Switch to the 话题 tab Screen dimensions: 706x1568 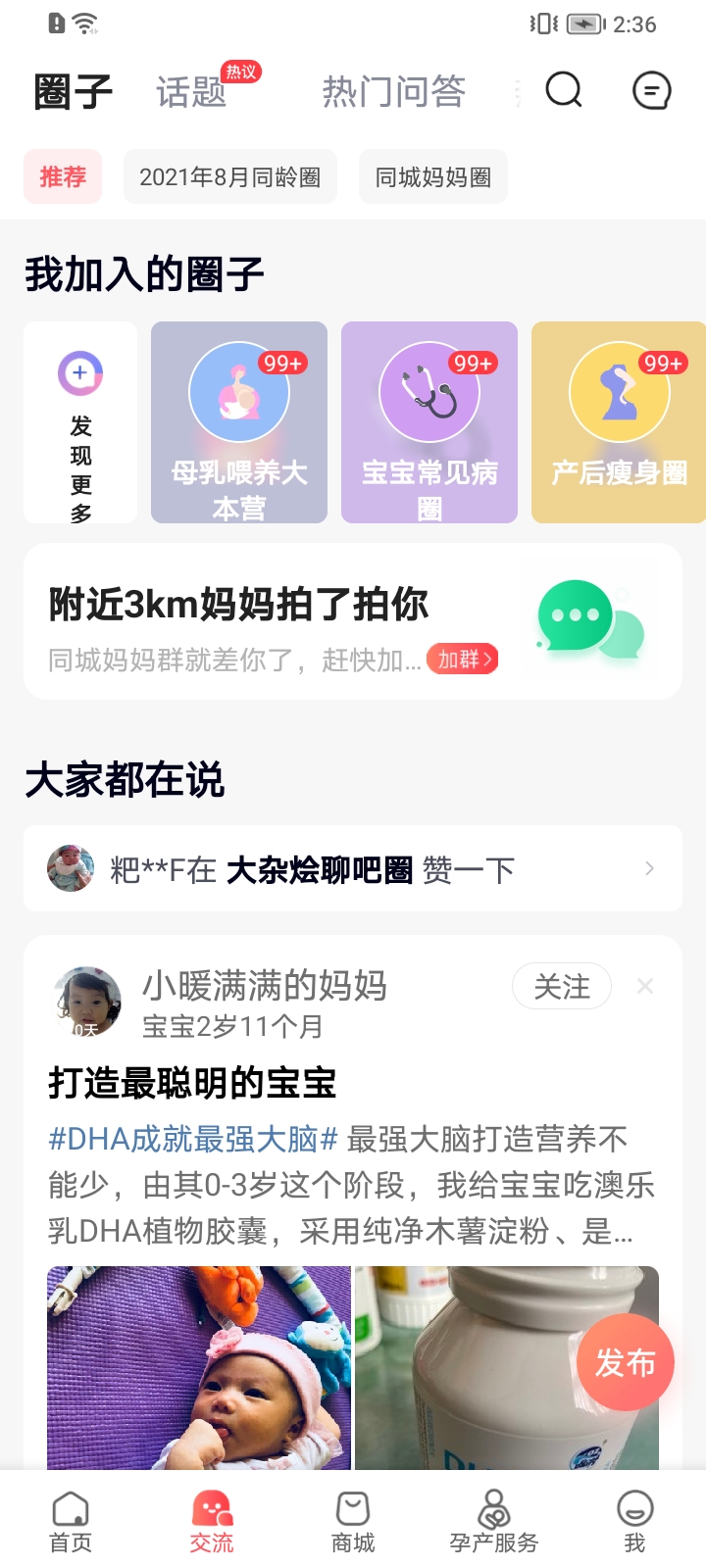click(191, 92)
